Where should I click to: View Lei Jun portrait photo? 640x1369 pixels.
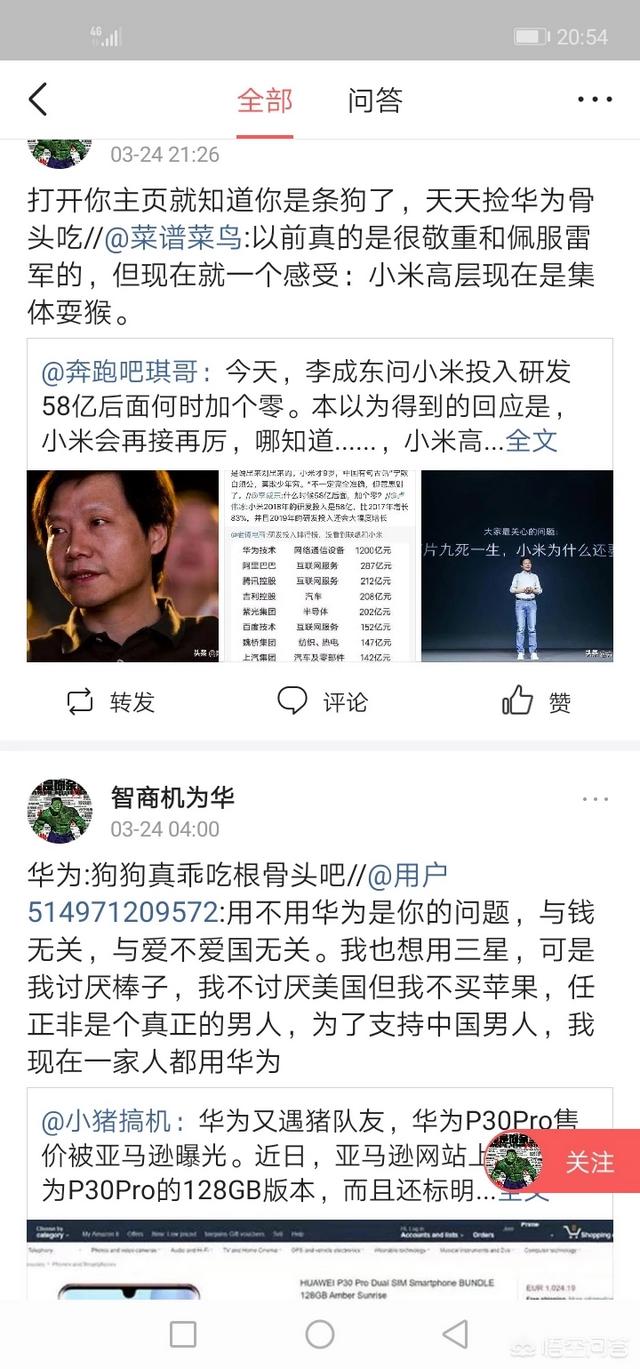pyautogui.click(x=122, y=565)
